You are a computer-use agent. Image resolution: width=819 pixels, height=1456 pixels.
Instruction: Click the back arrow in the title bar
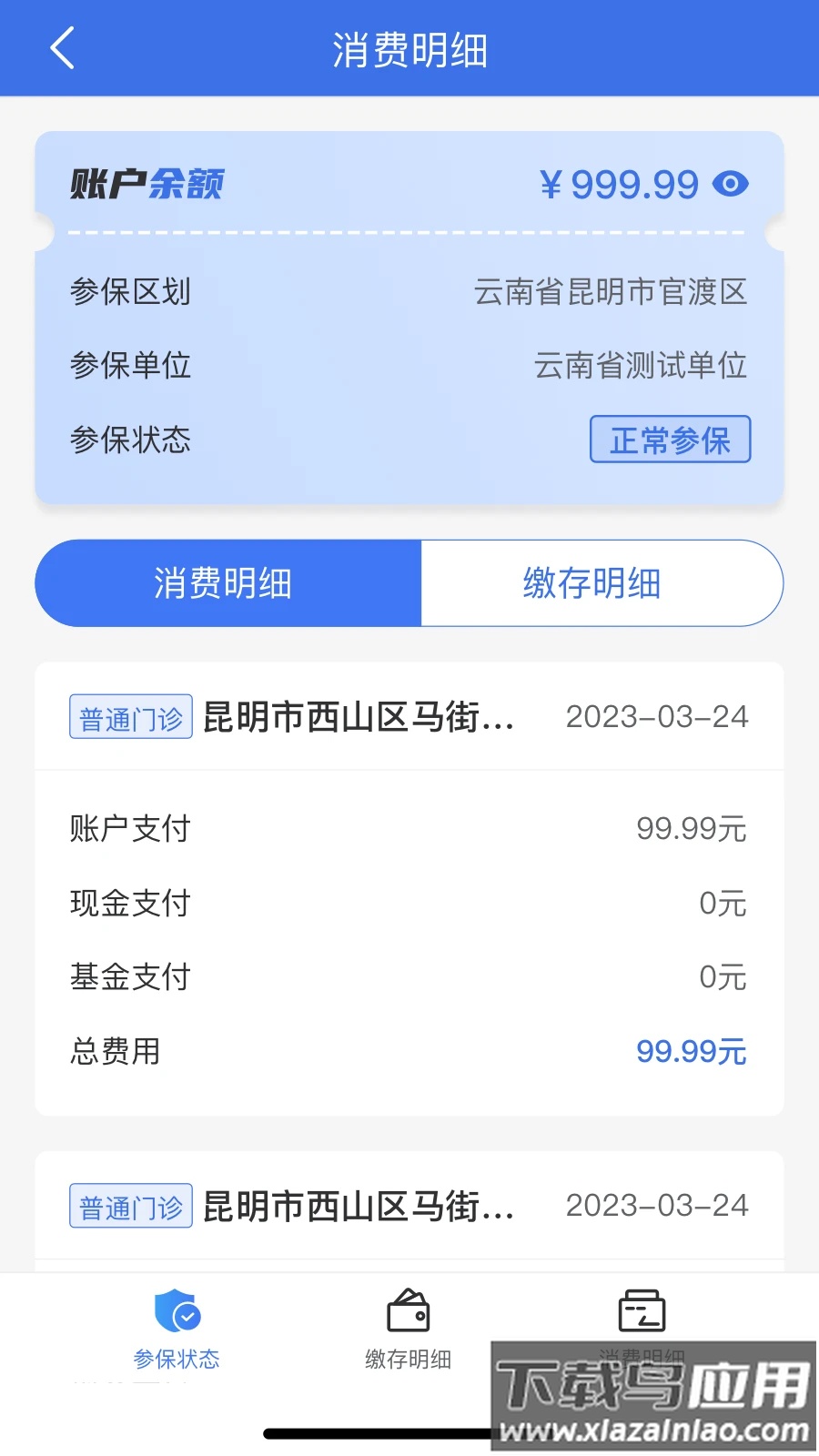click(x=61, y=49)
